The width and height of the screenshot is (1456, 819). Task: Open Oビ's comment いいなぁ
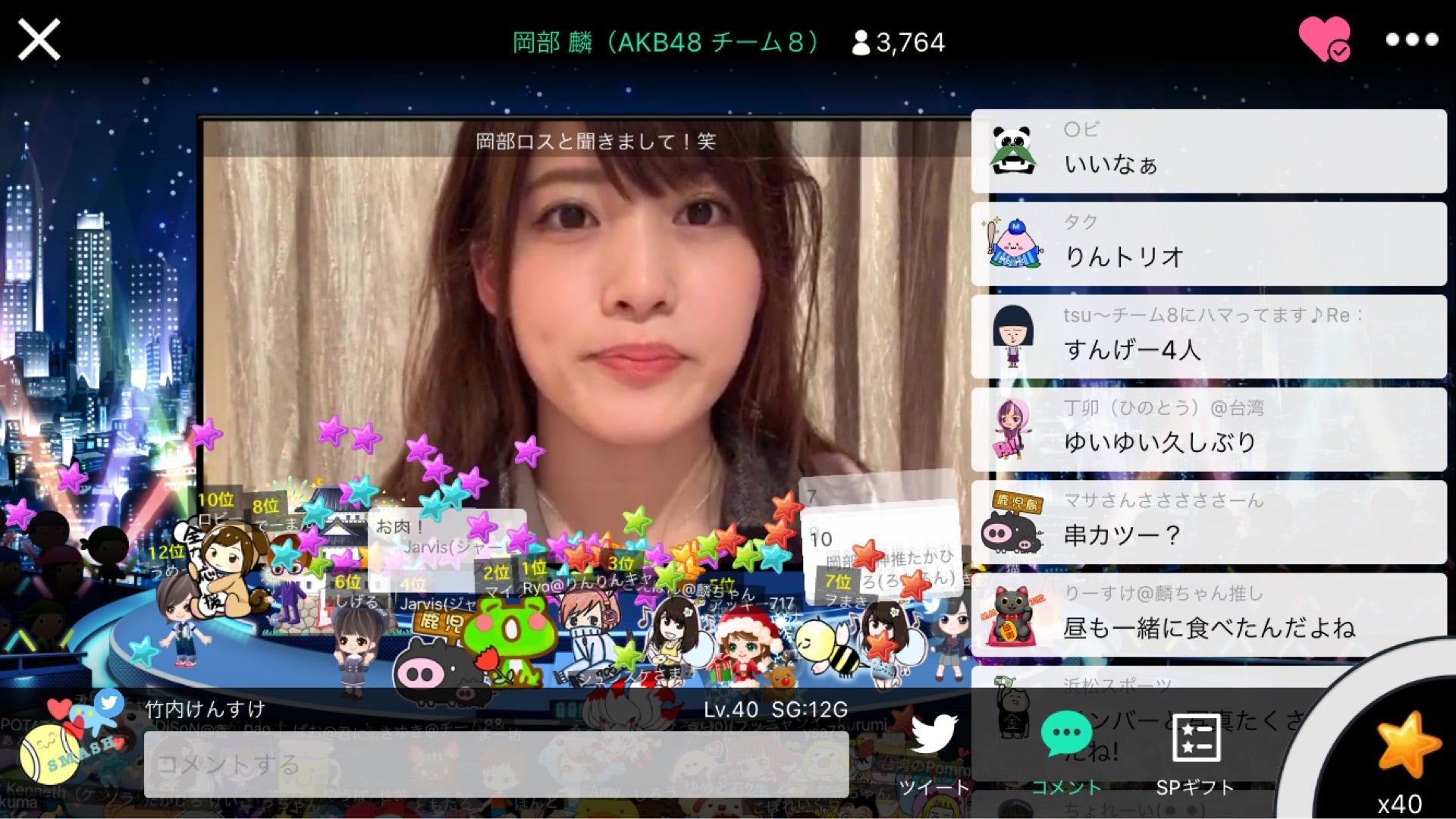coord(1209,151)
